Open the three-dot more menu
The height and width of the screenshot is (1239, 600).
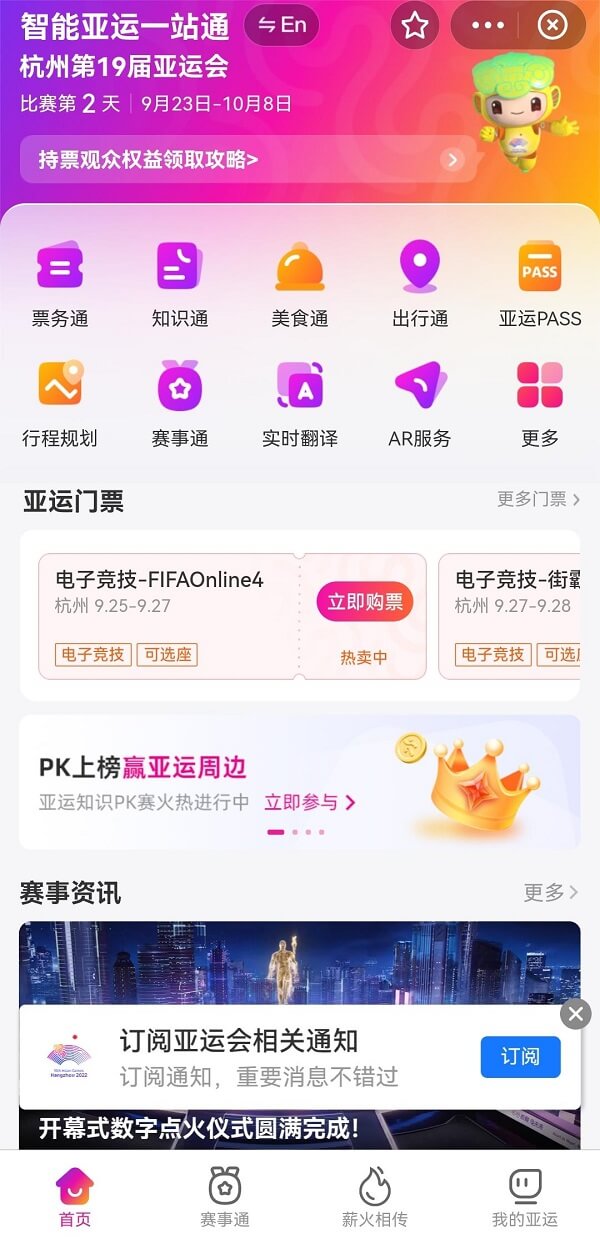click(488, 26)
